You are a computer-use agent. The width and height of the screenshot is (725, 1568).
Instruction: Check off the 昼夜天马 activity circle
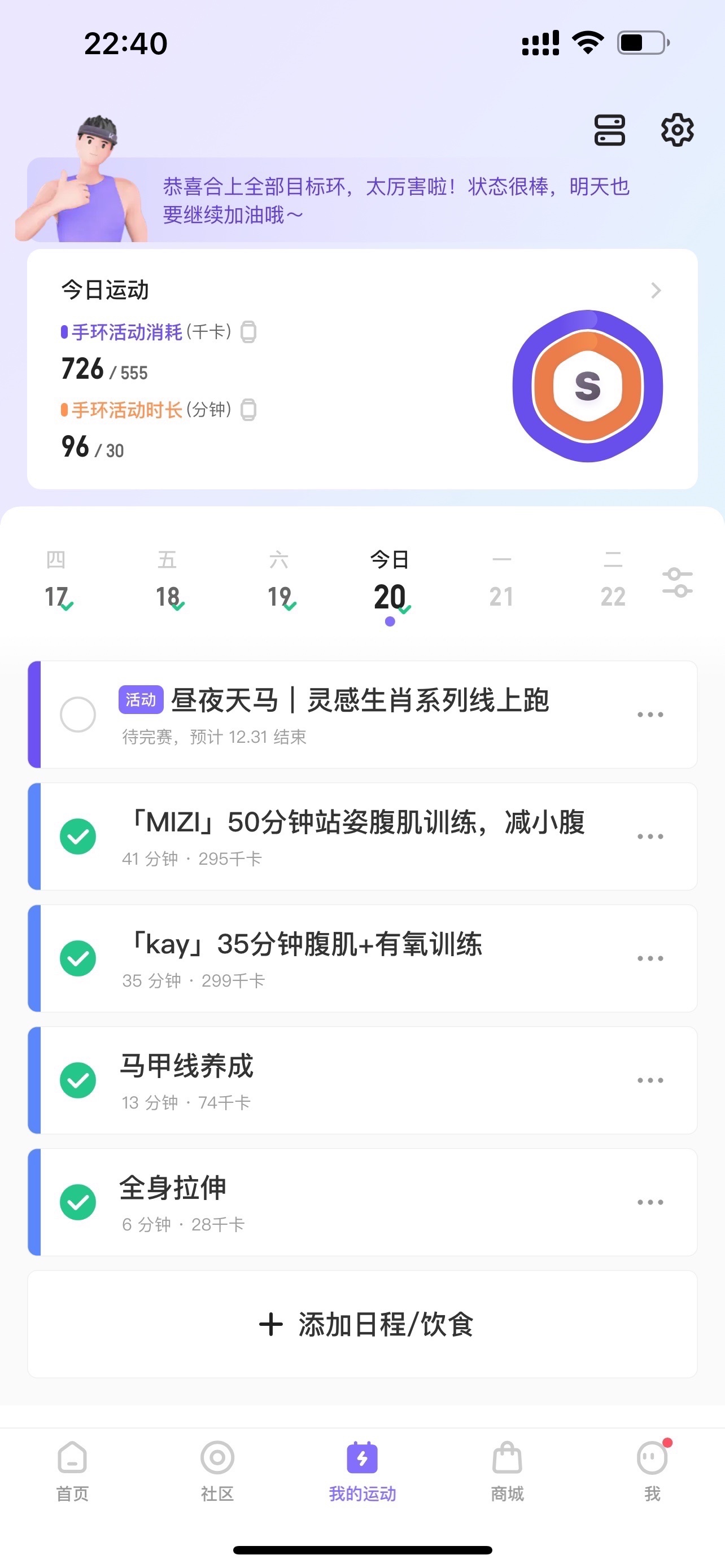coord(78,714)
